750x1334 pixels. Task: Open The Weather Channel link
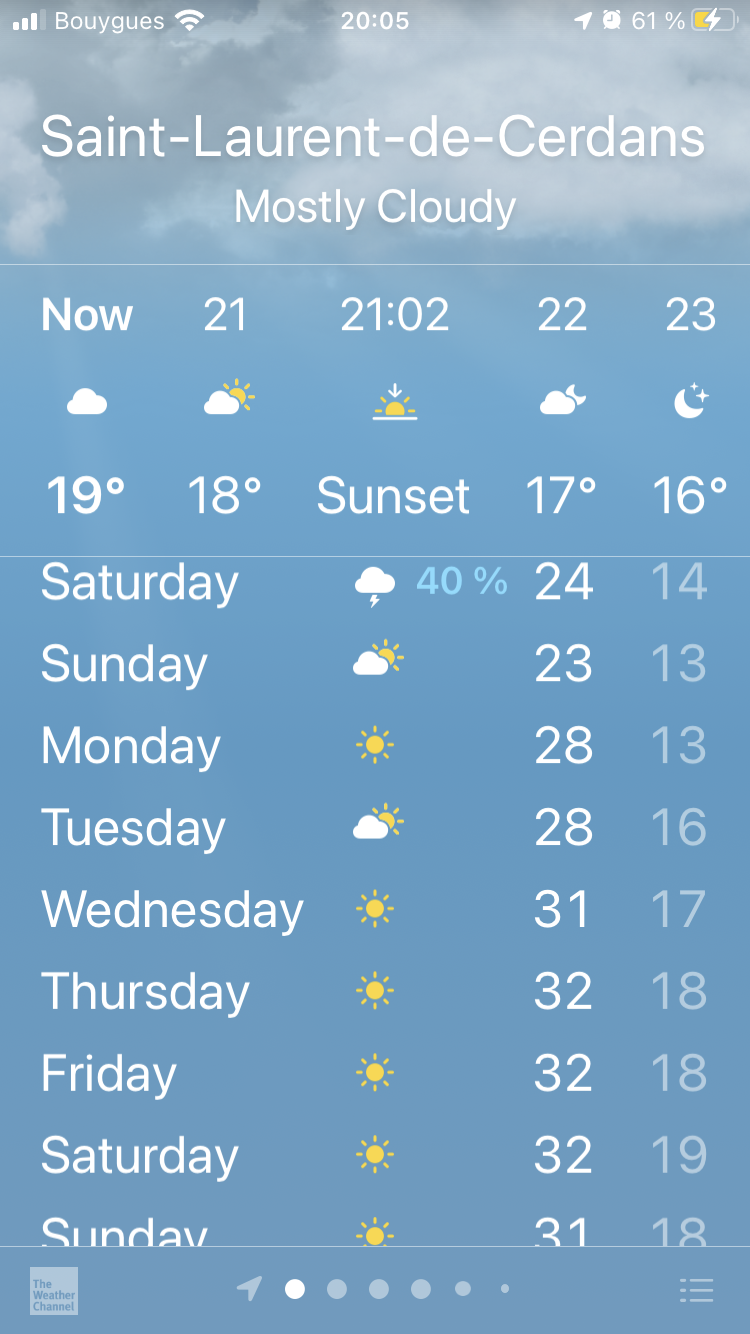tap(54, 1290)
